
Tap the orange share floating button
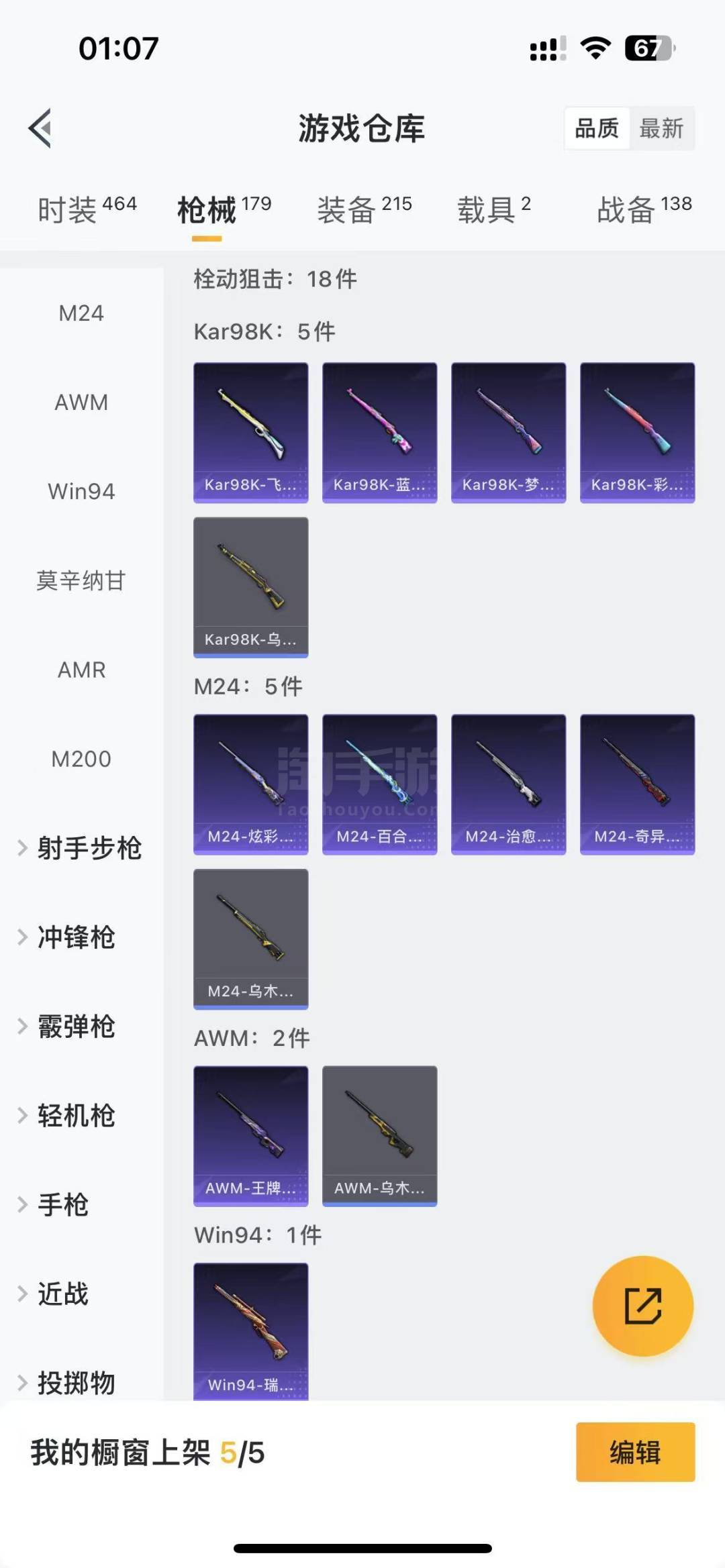pyautogui.click(x=643, y=1306)
